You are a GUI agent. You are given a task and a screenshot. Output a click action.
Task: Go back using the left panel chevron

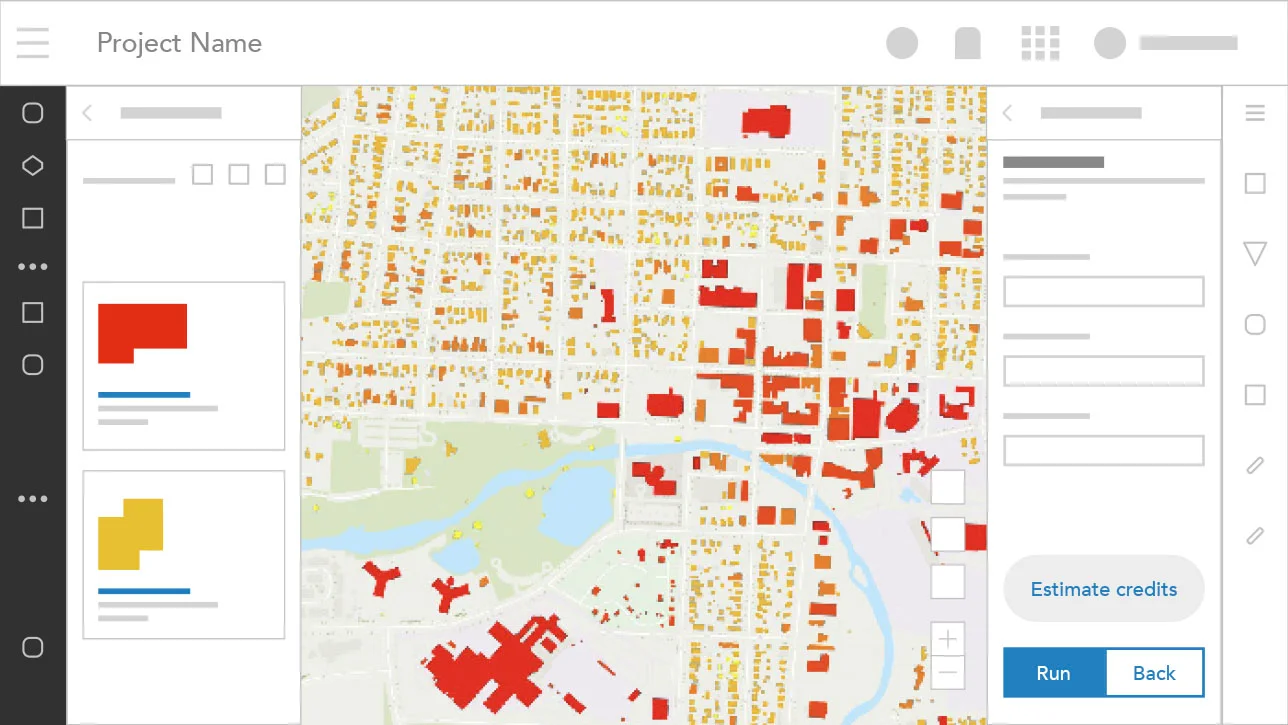(x=88, y=113)
